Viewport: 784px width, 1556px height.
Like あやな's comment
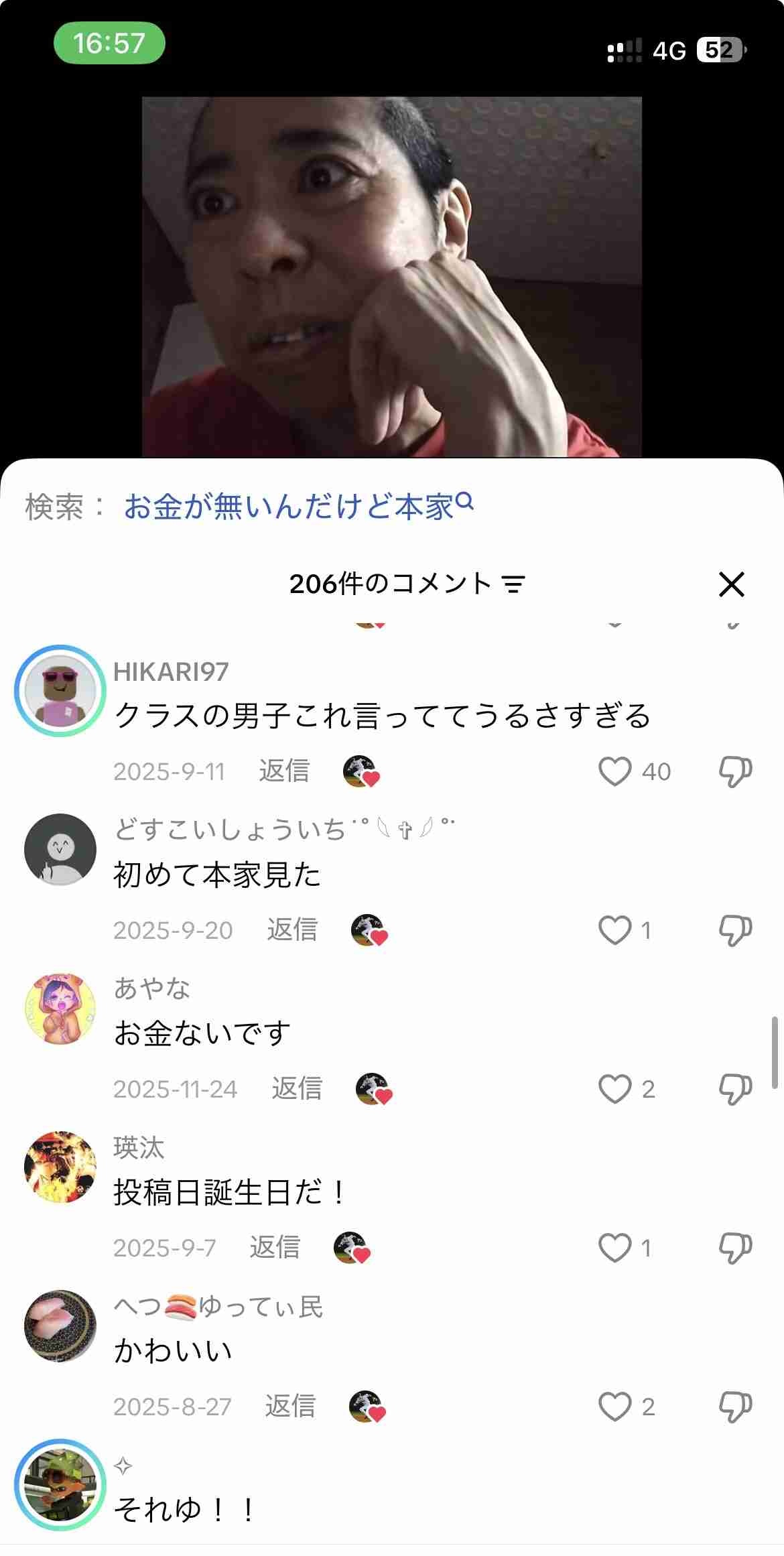point(614,1089)
